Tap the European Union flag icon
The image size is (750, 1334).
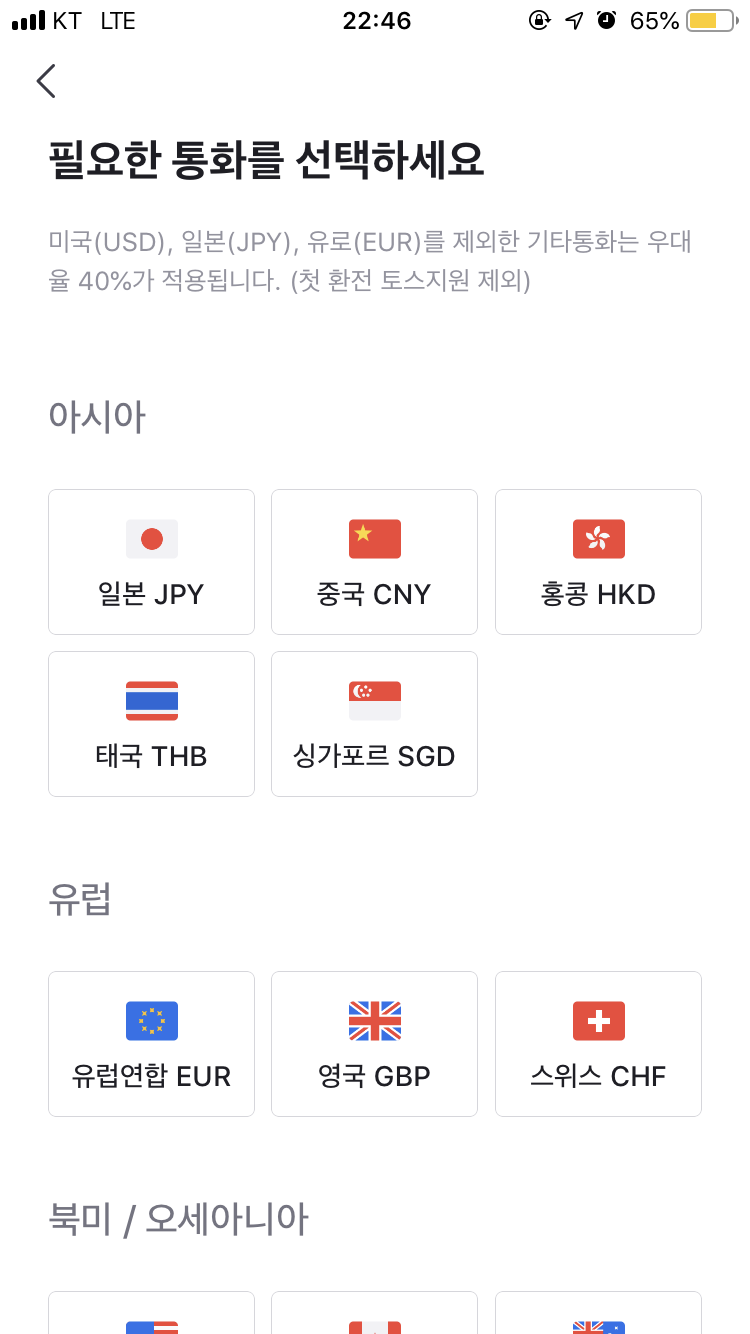pyautogui.click(x=151, y=1020)
